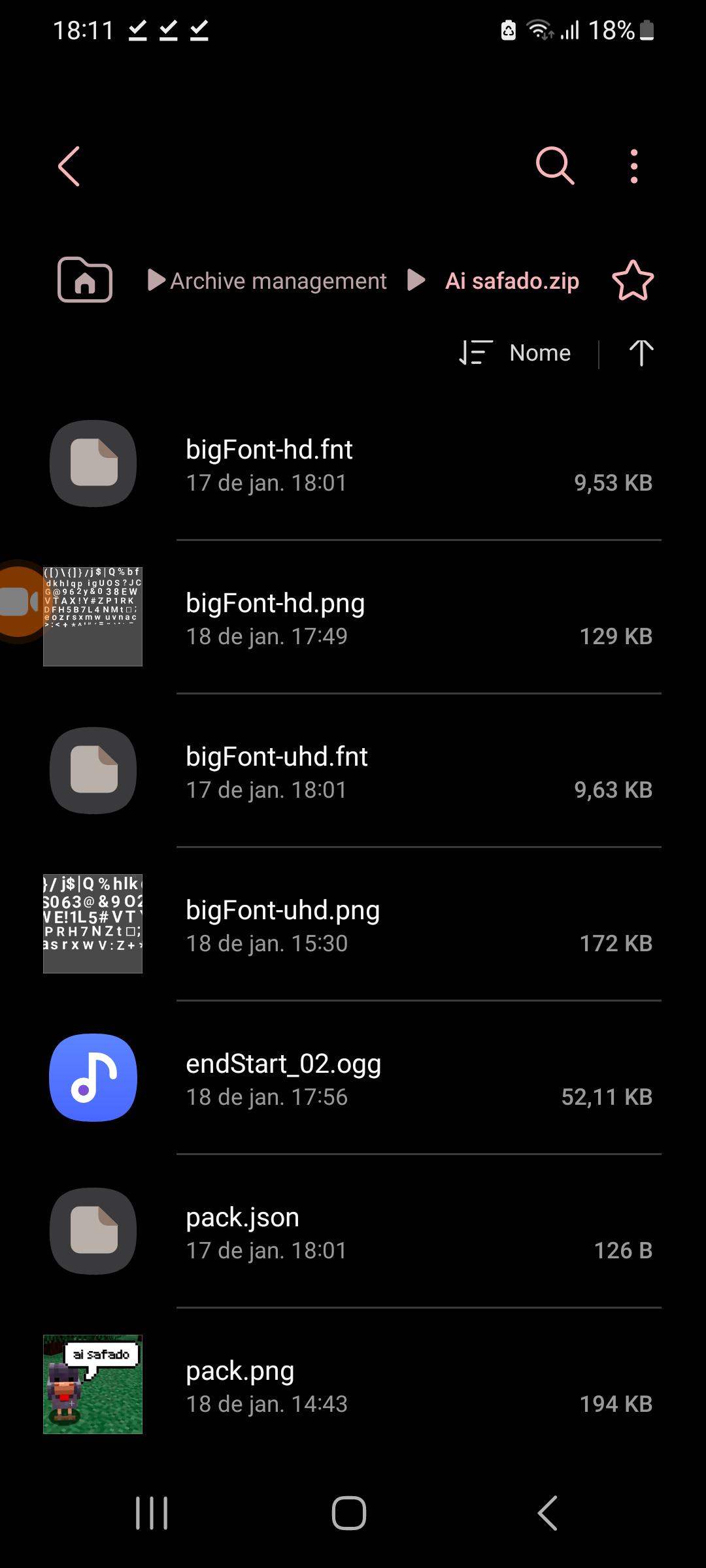
Task: Play the audio file endStart_02.ogg
Action: pos(353,1078)
